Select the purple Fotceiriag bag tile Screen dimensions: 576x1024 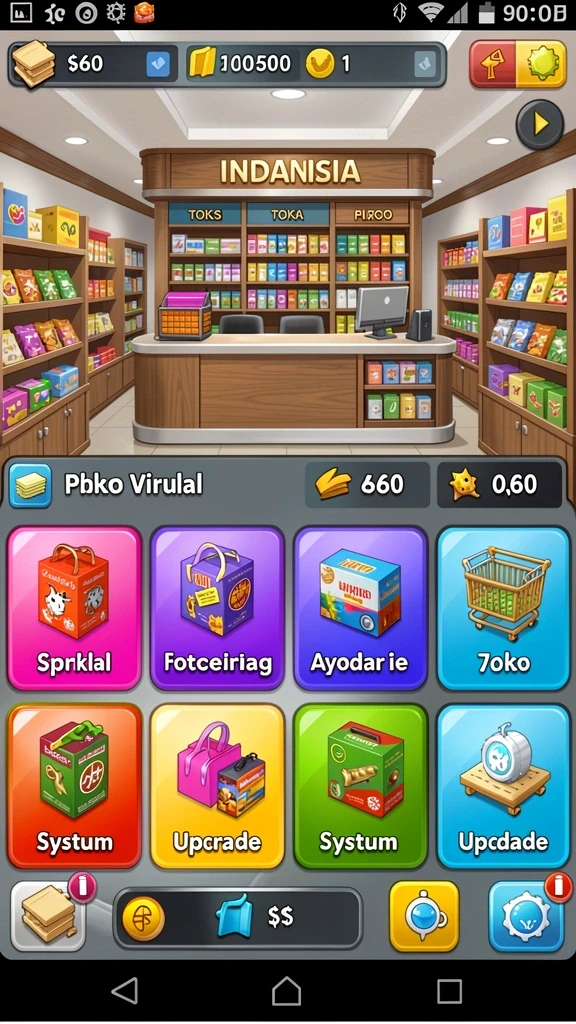coord(217,609)
